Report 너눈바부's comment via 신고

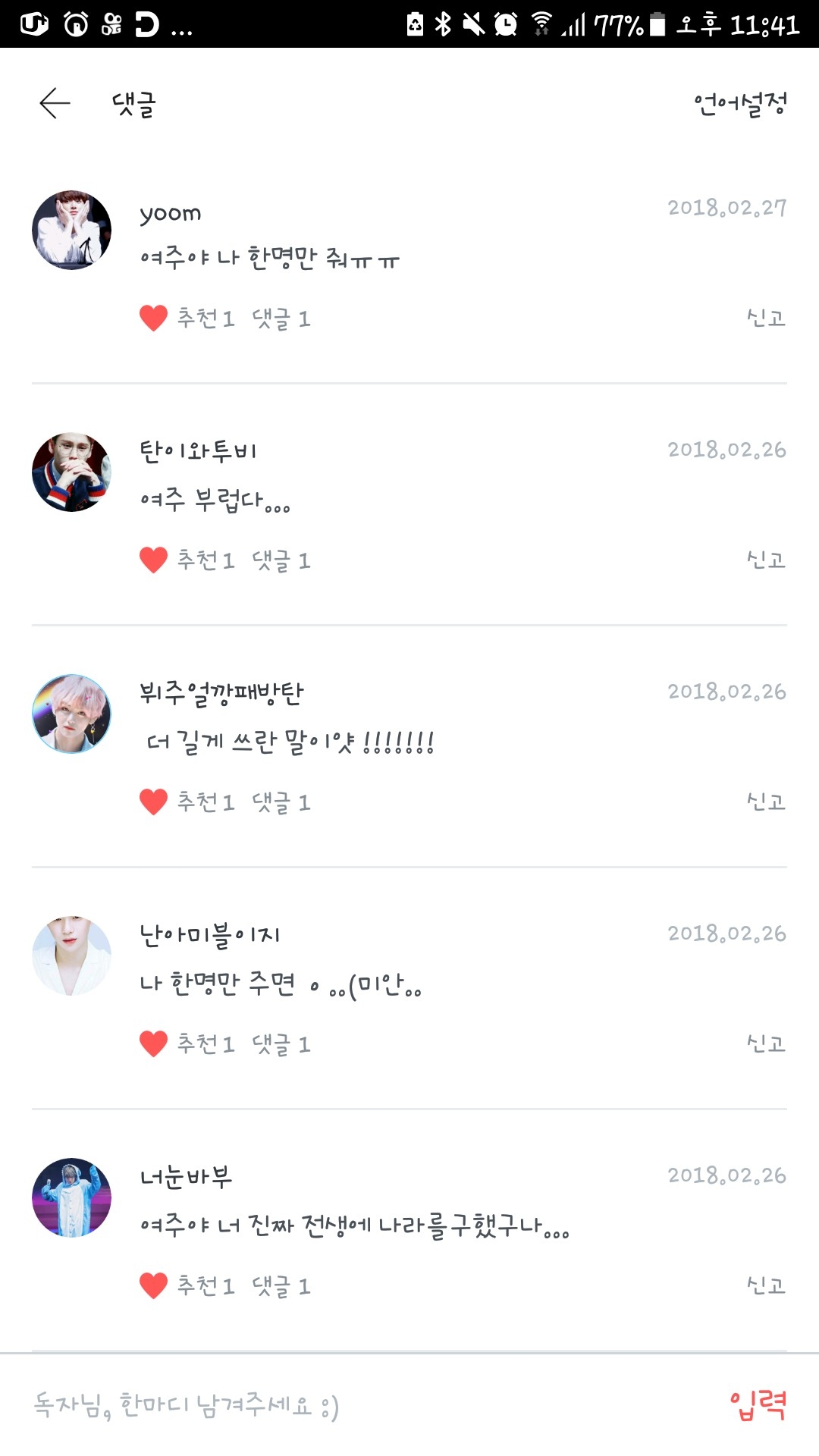(766, 1286)
